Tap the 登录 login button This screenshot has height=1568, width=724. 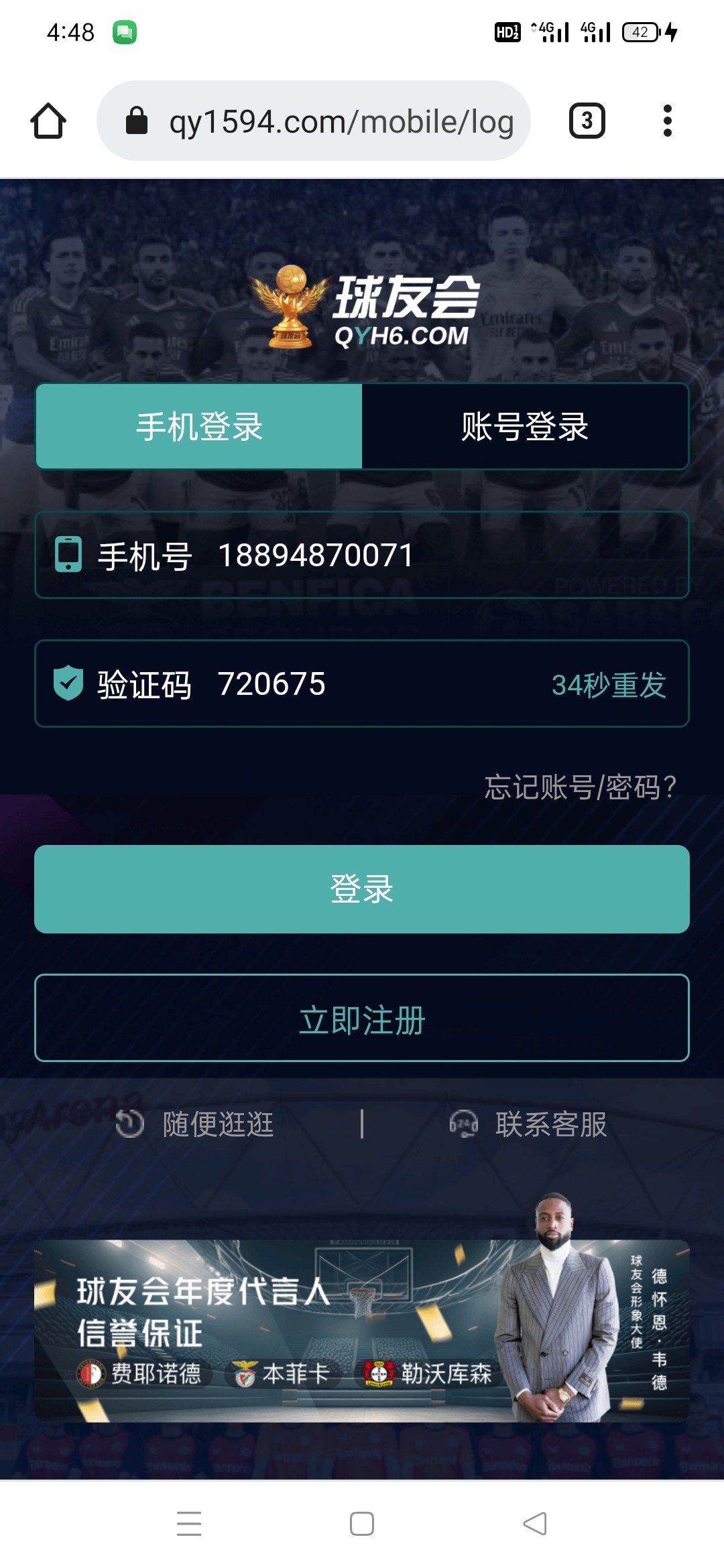click(x=362, y=889)
